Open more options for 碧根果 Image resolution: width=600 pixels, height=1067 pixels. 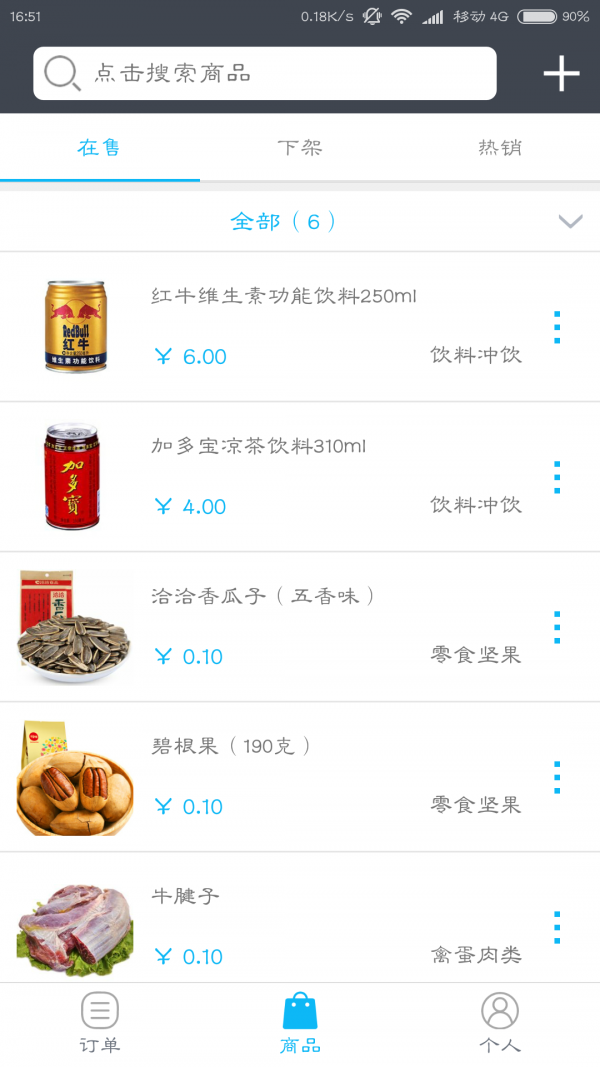point(557,777)
